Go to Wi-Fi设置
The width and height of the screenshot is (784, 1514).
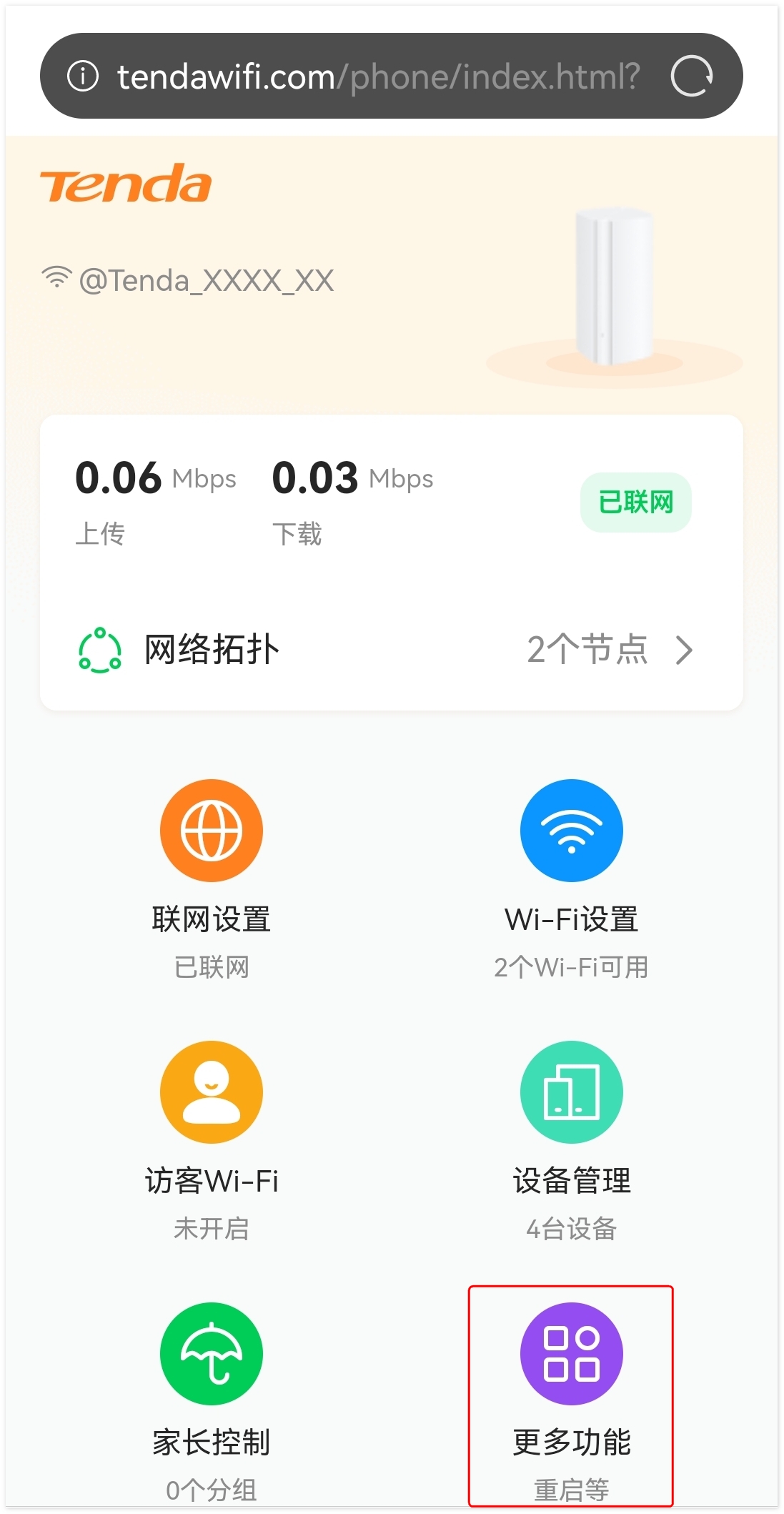[x=571, y=831]
